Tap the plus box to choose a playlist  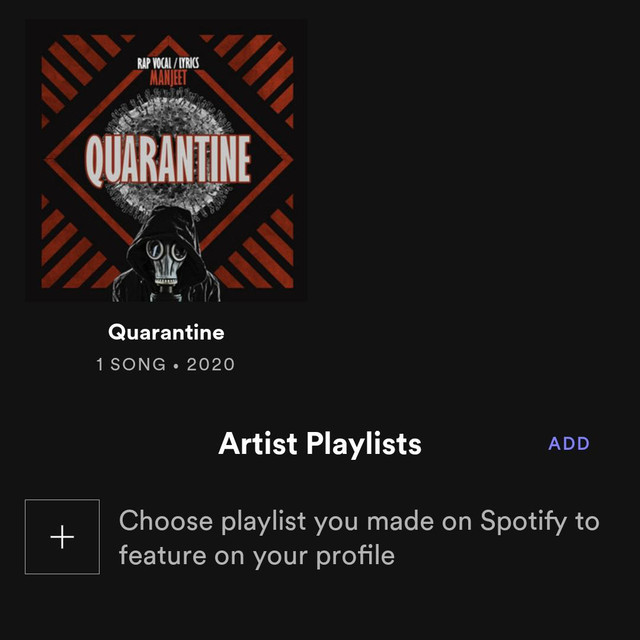62,537
